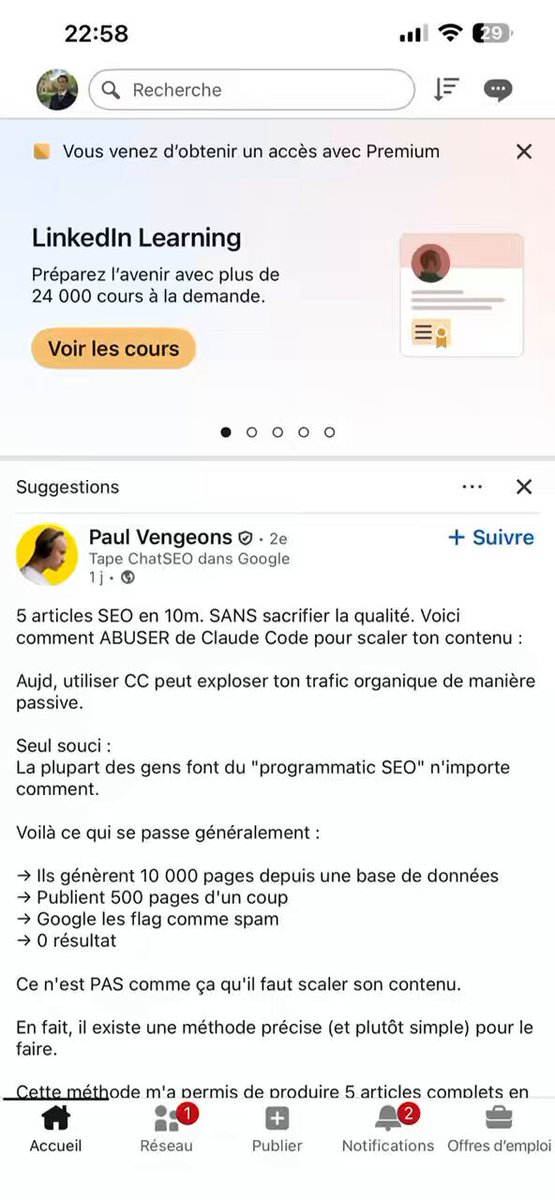The width and height of the screenshot is (555, 1200).
Task: Dismiss the Premium access banner
Action: tap(524, 152)
